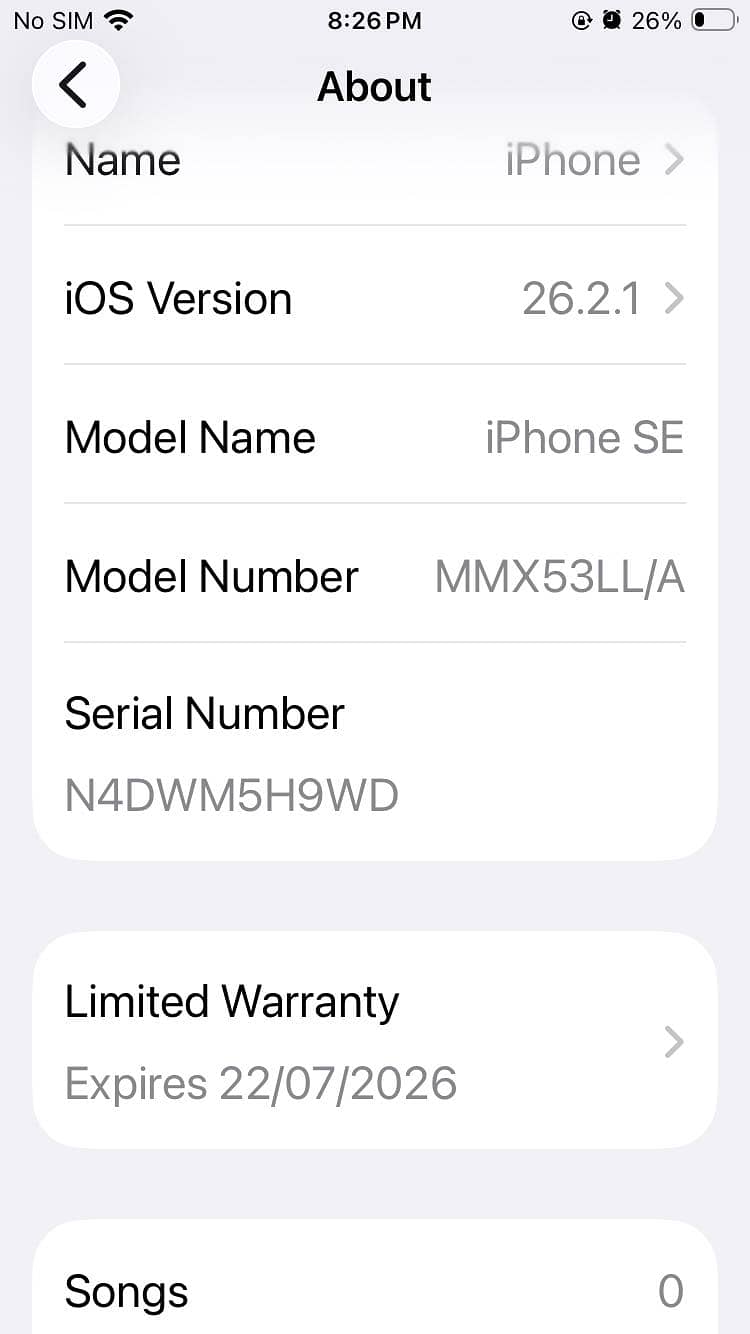
Task: Tap the chevron beside Limited Warranty
Action: pyautogui.click(x=673, y=1041)
